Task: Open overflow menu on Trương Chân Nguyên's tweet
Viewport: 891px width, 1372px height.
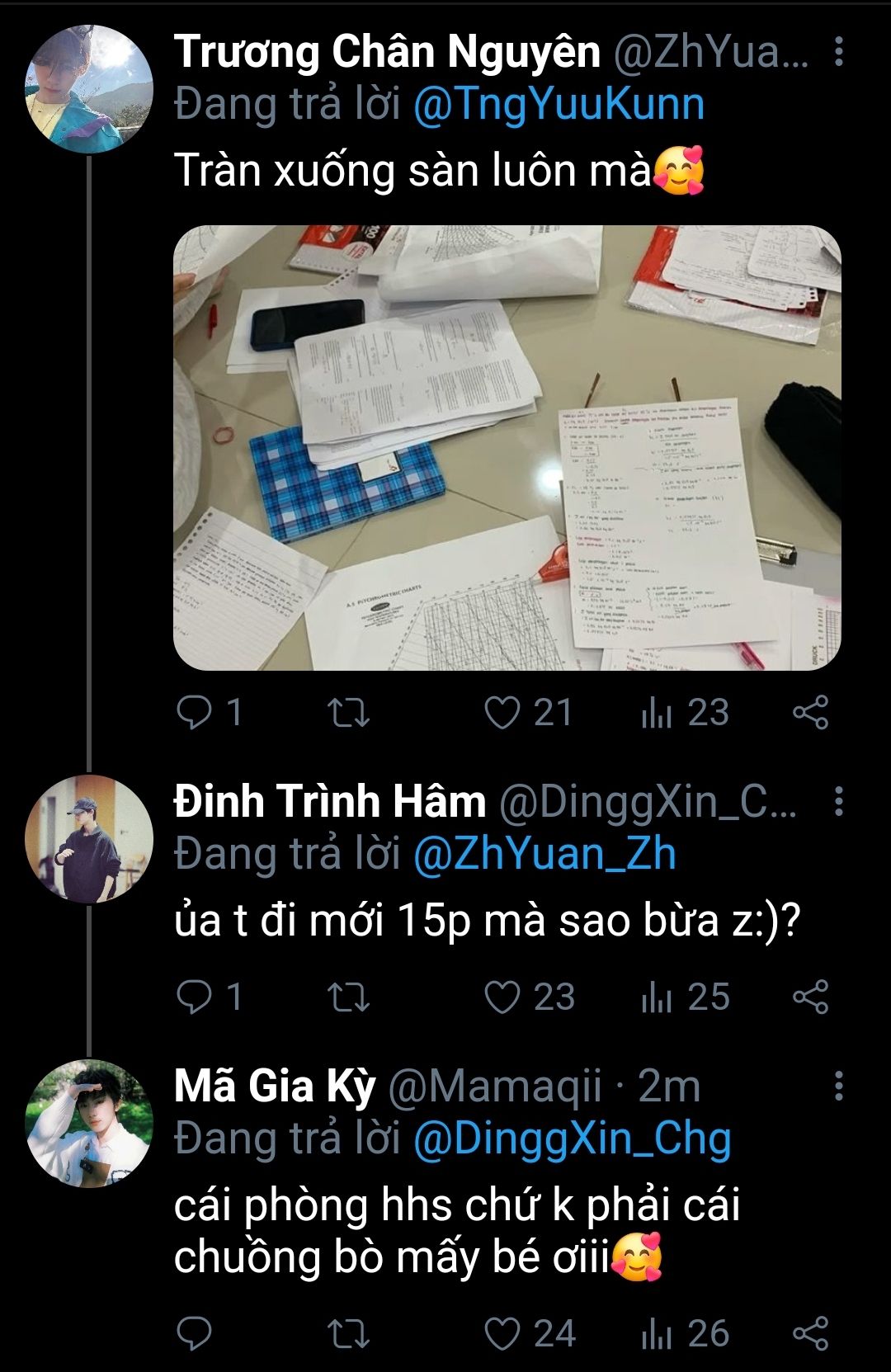Action: [838, 52]
